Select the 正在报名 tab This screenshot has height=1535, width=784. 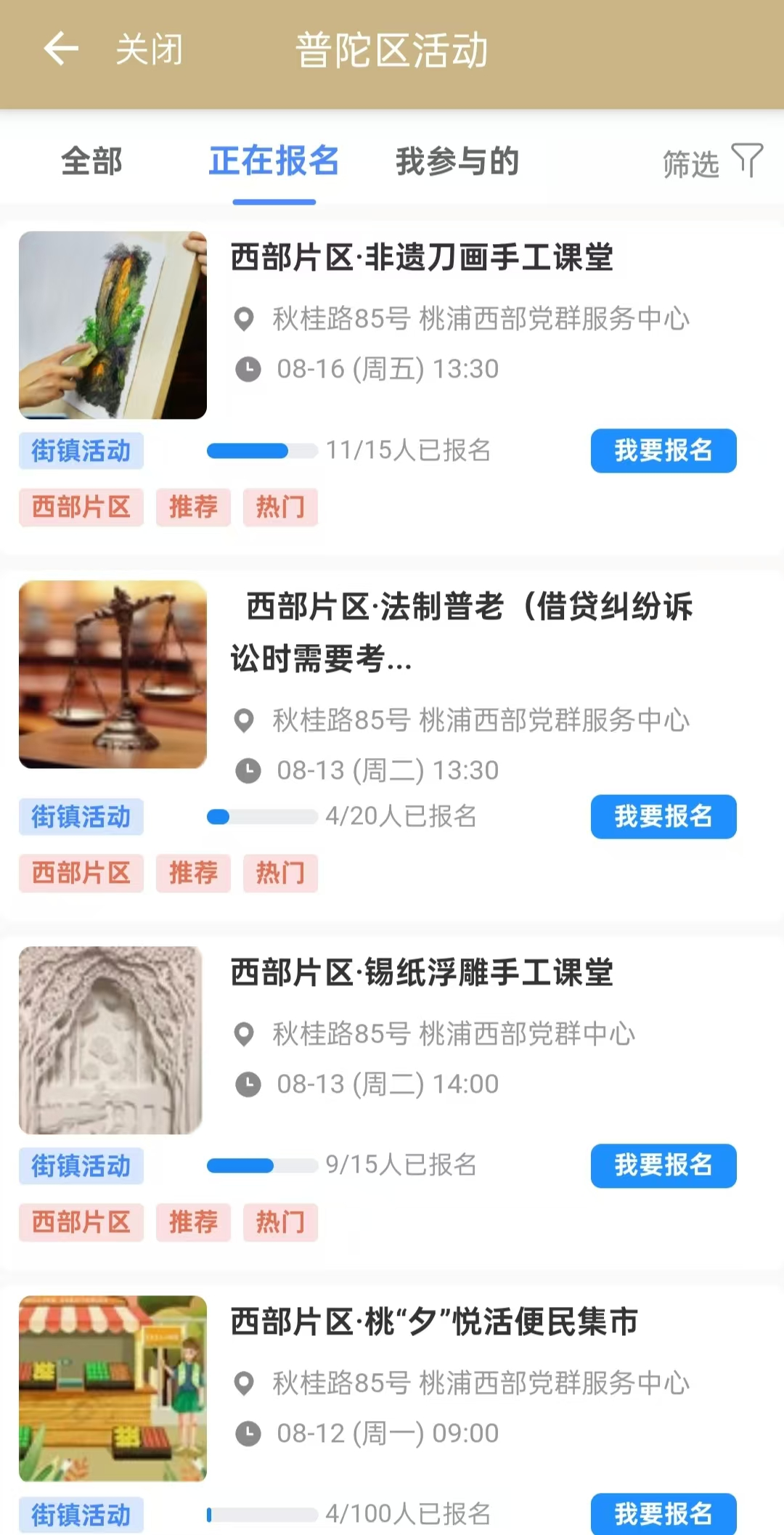[x=274, y=161]
